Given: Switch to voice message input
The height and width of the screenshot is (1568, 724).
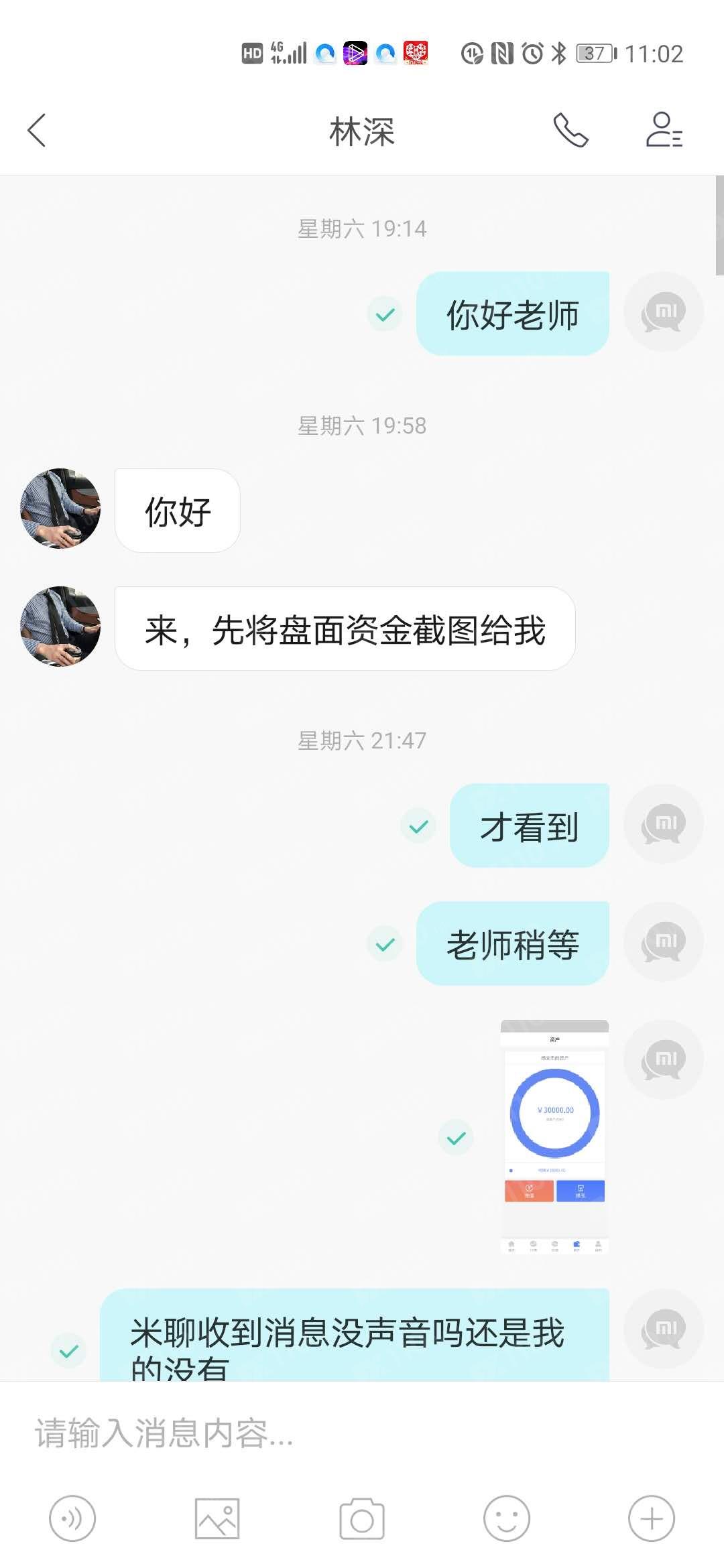Looking at the screenshot, I should pyautogui.click(x=72, y=1518).
